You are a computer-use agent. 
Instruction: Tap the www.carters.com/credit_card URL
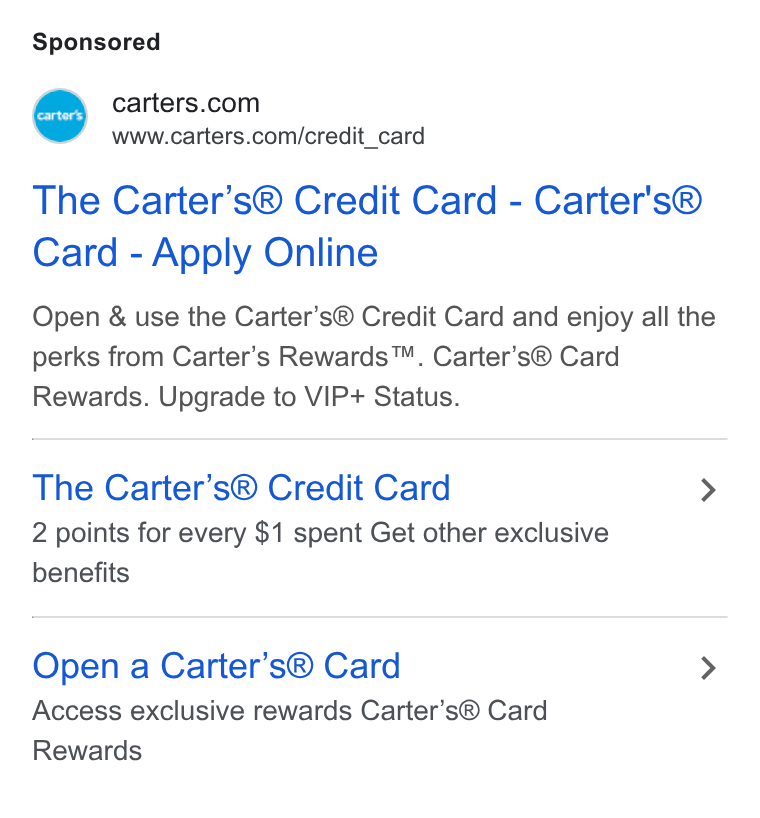coord(268,137)
